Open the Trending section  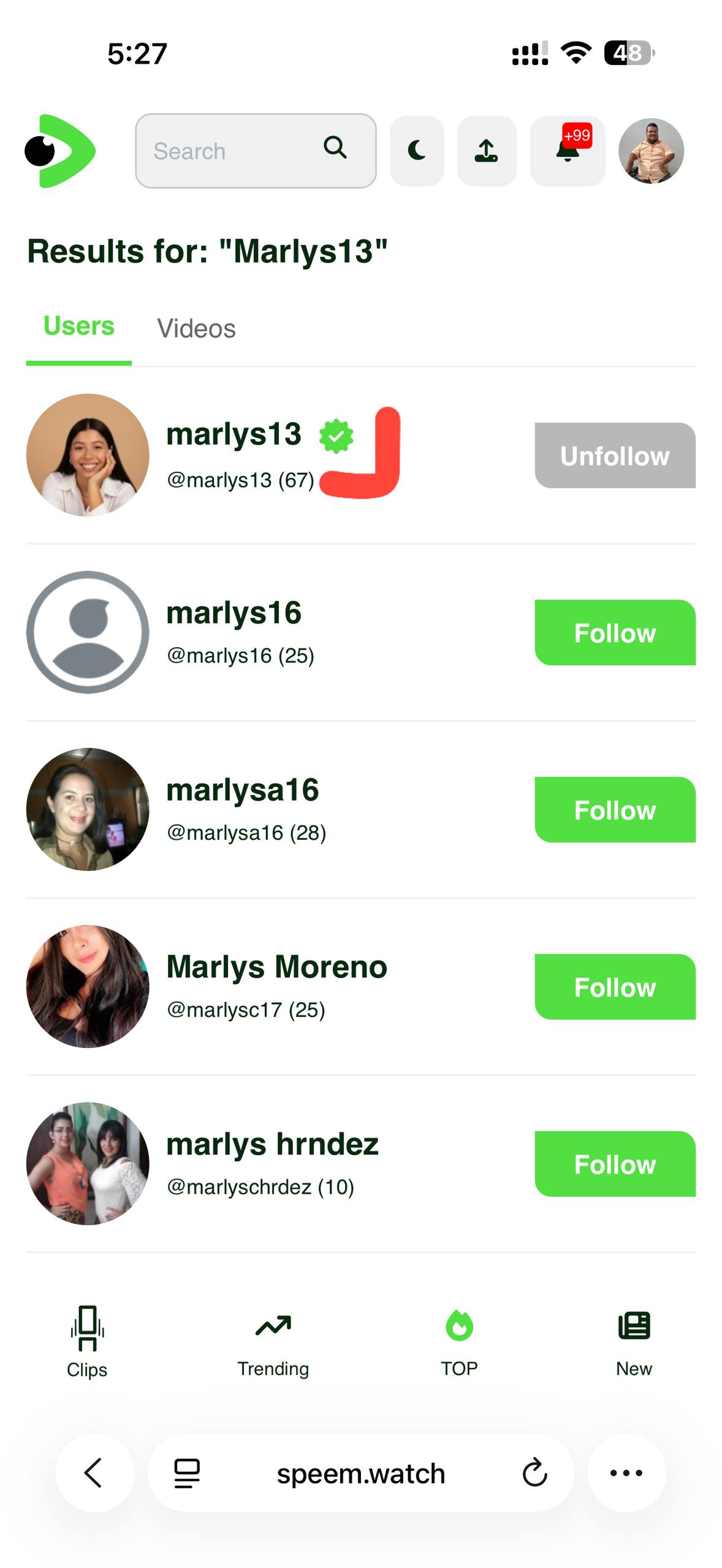273,1341
